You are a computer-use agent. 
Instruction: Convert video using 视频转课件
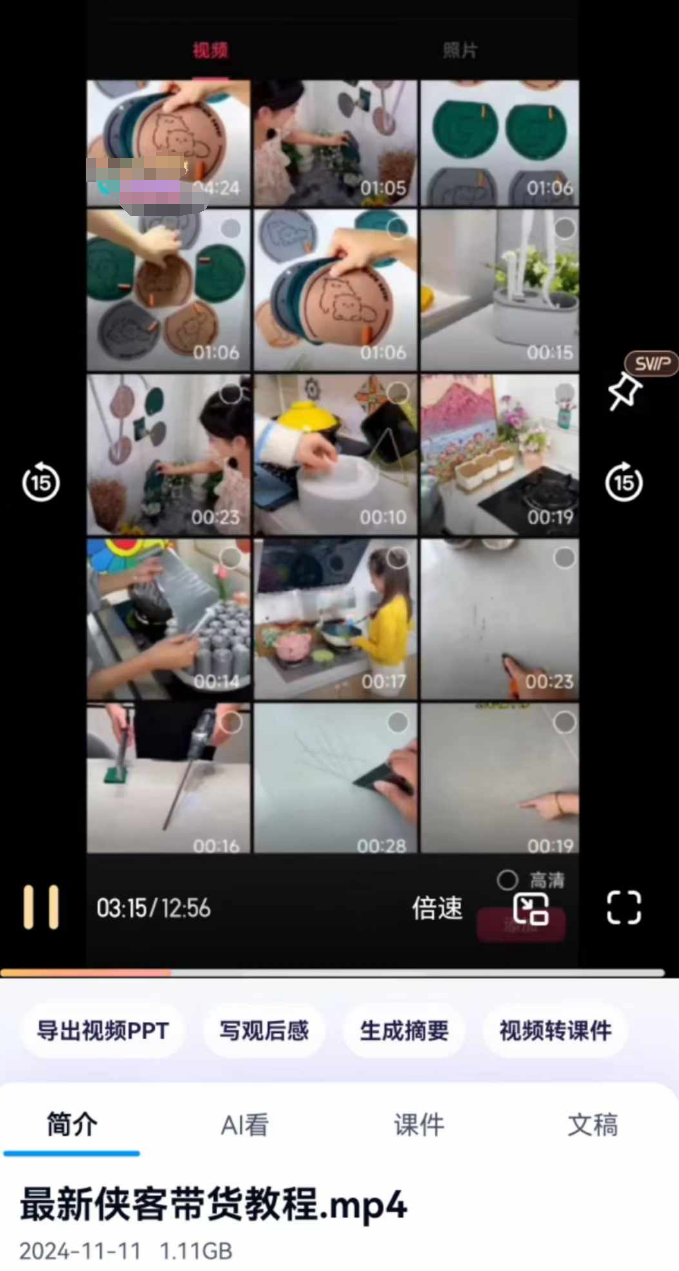pos(555,1031)
